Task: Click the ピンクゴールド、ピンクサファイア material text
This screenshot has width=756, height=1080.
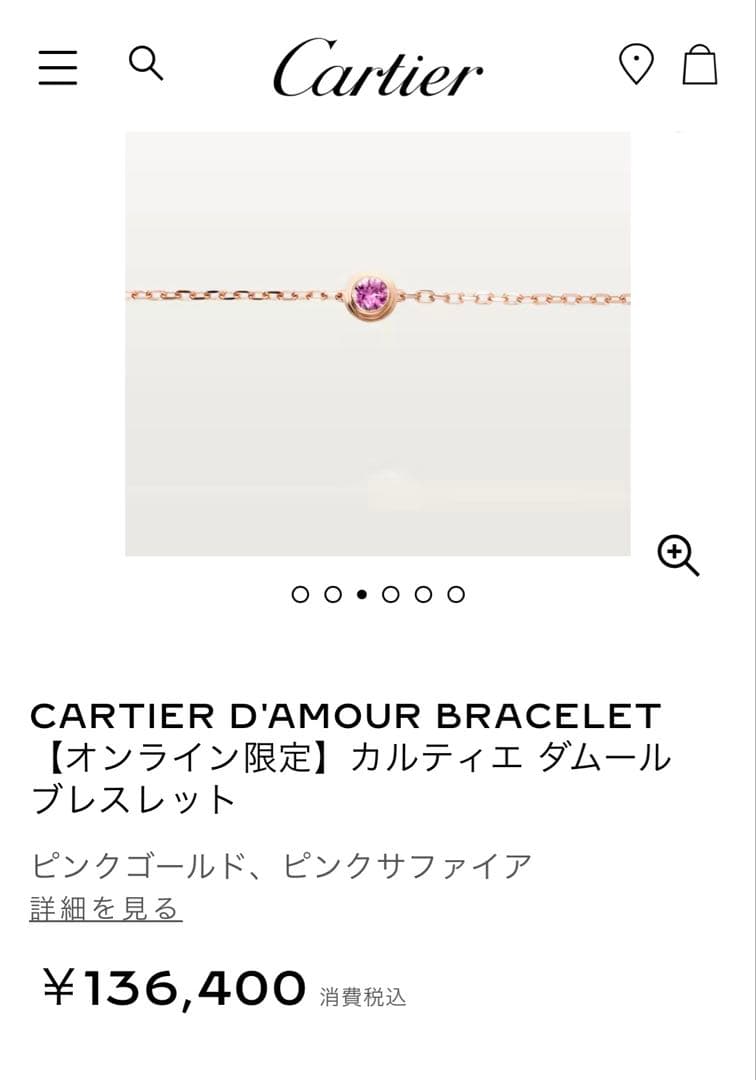Action: tap(281, 864)
